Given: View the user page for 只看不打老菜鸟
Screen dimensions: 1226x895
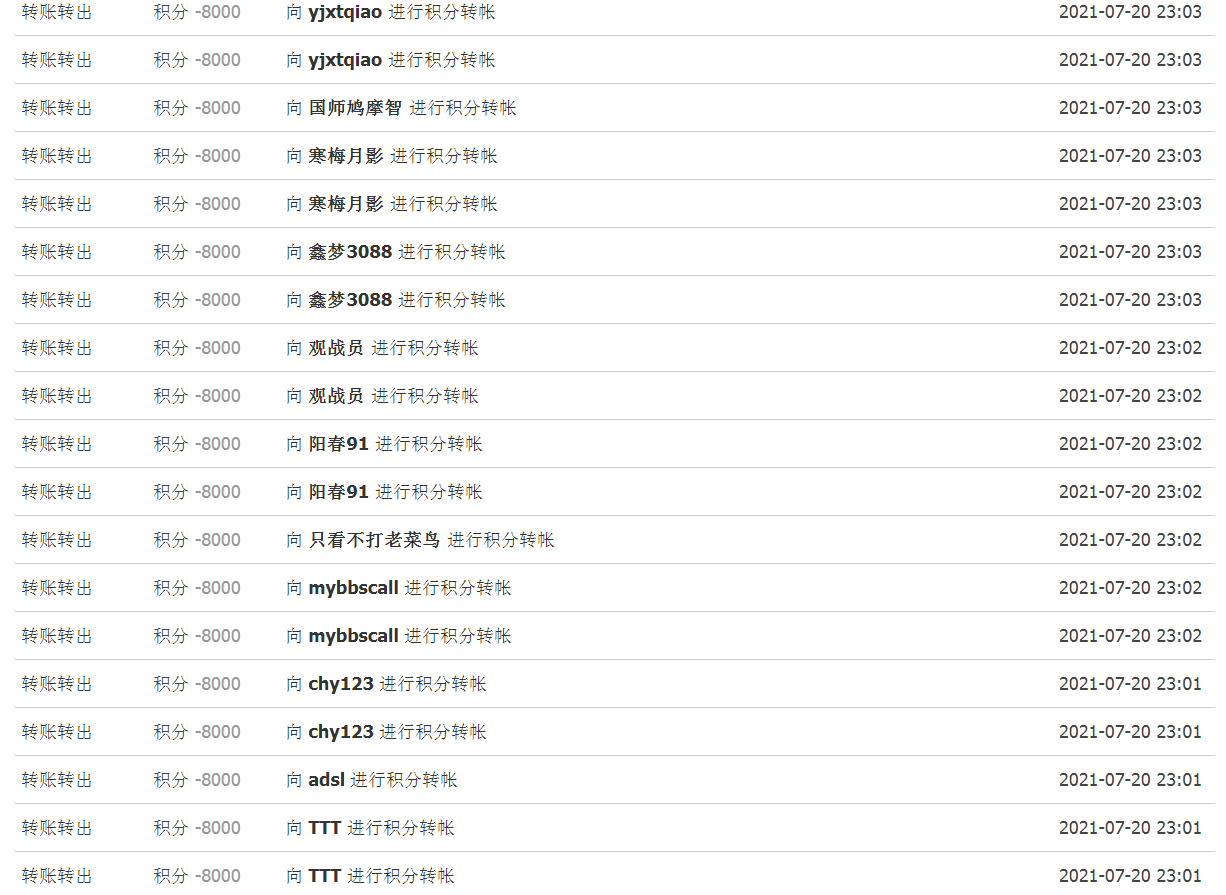Looking at the screenshot, I should coord(373,540).
